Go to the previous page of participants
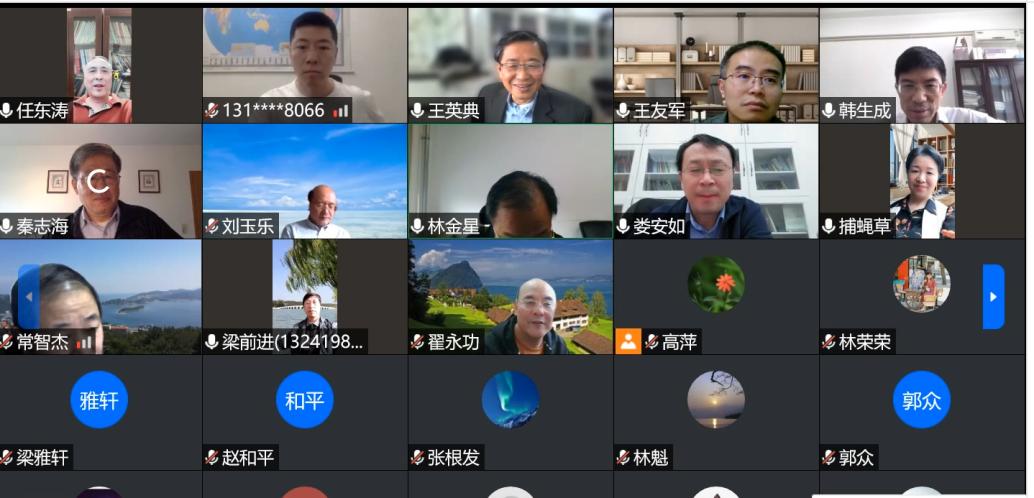 pos(28,297)
